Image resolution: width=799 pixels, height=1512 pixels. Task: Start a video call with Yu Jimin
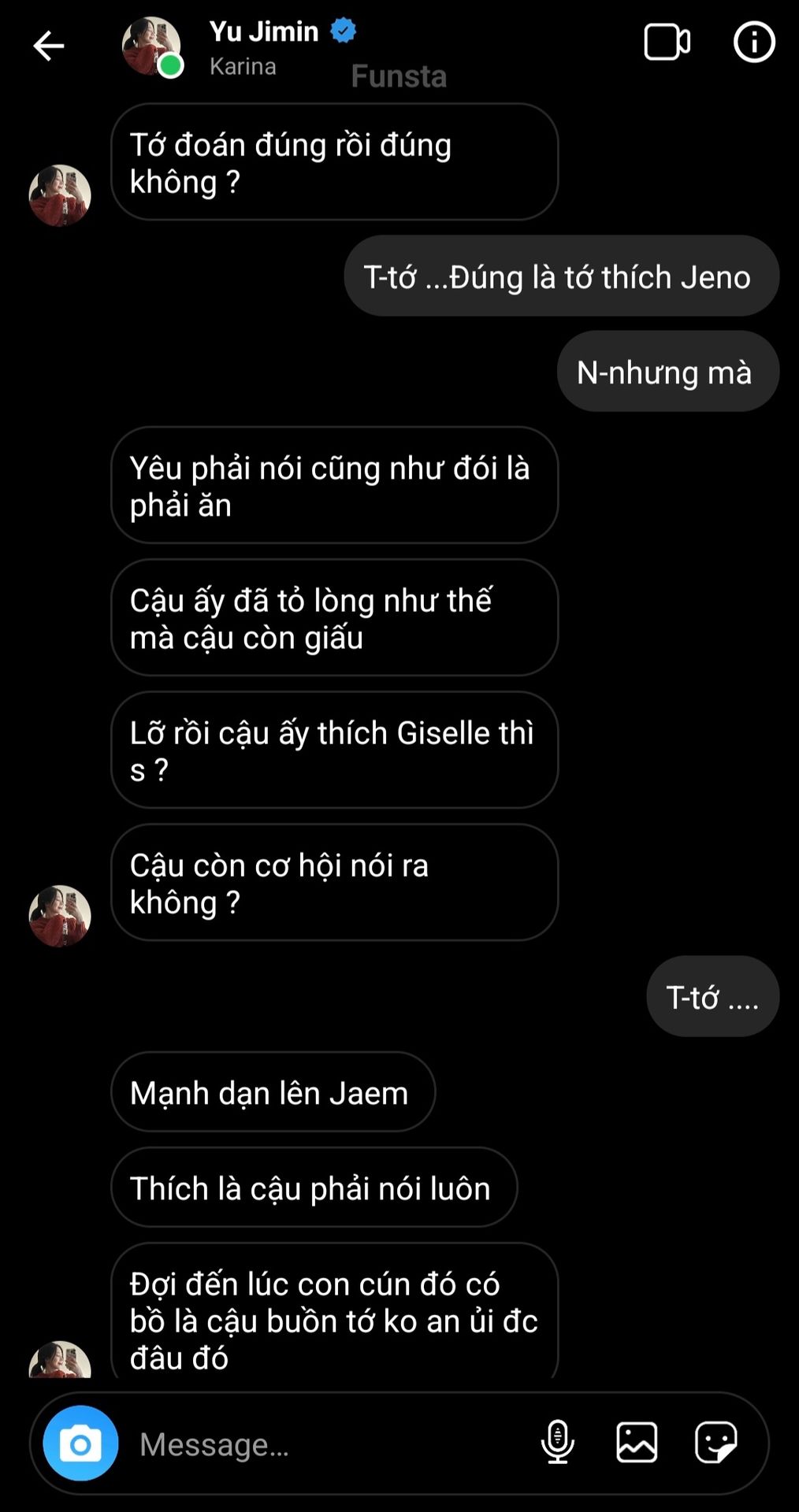[667, 43]
